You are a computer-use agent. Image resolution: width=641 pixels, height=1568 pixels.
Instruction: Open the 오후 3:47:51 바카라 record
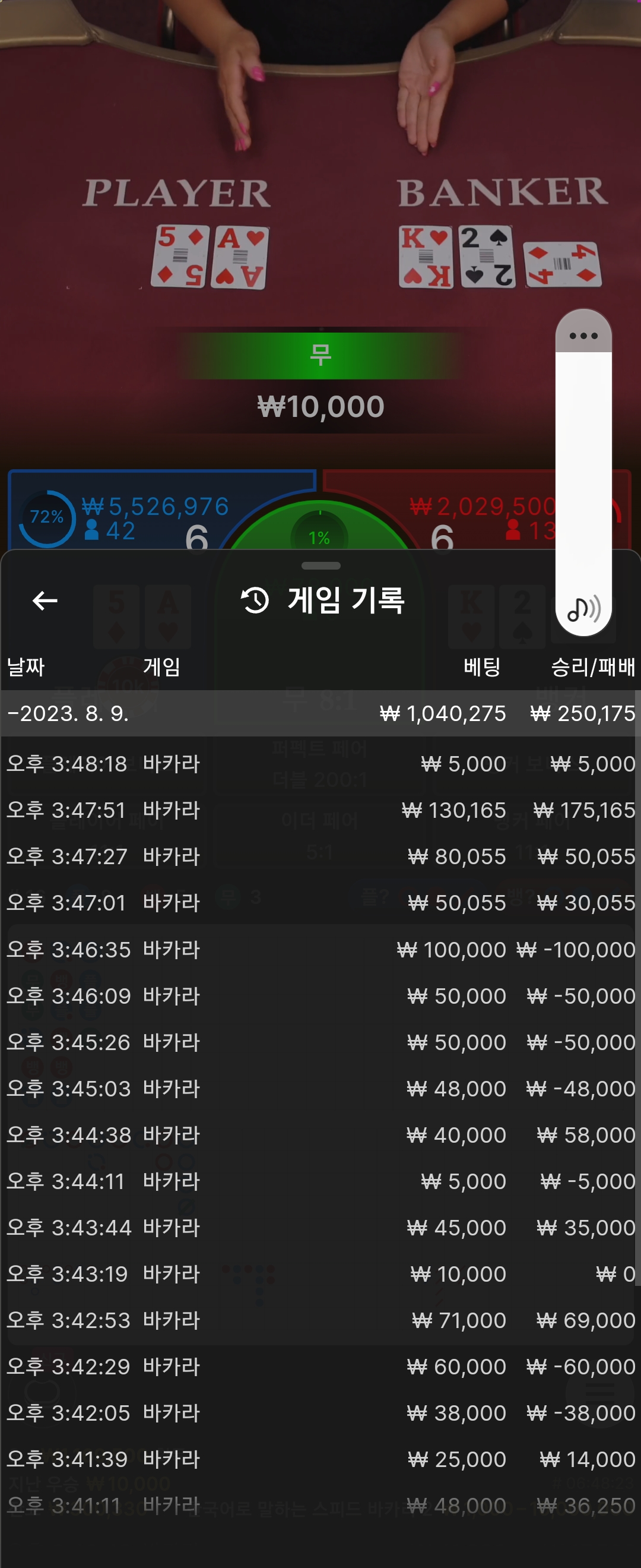(320, 810)
